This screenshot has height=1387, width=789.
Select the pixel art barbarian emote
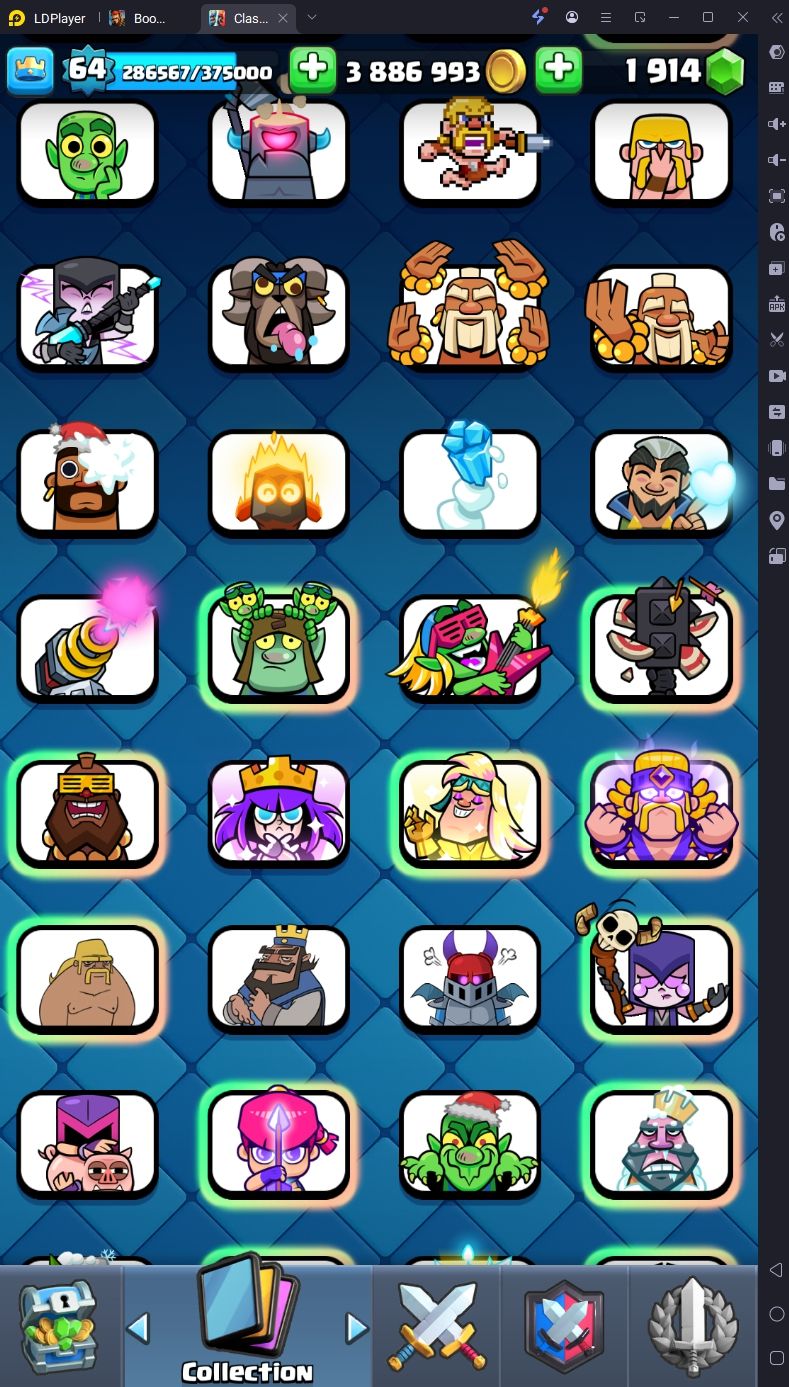470,152
